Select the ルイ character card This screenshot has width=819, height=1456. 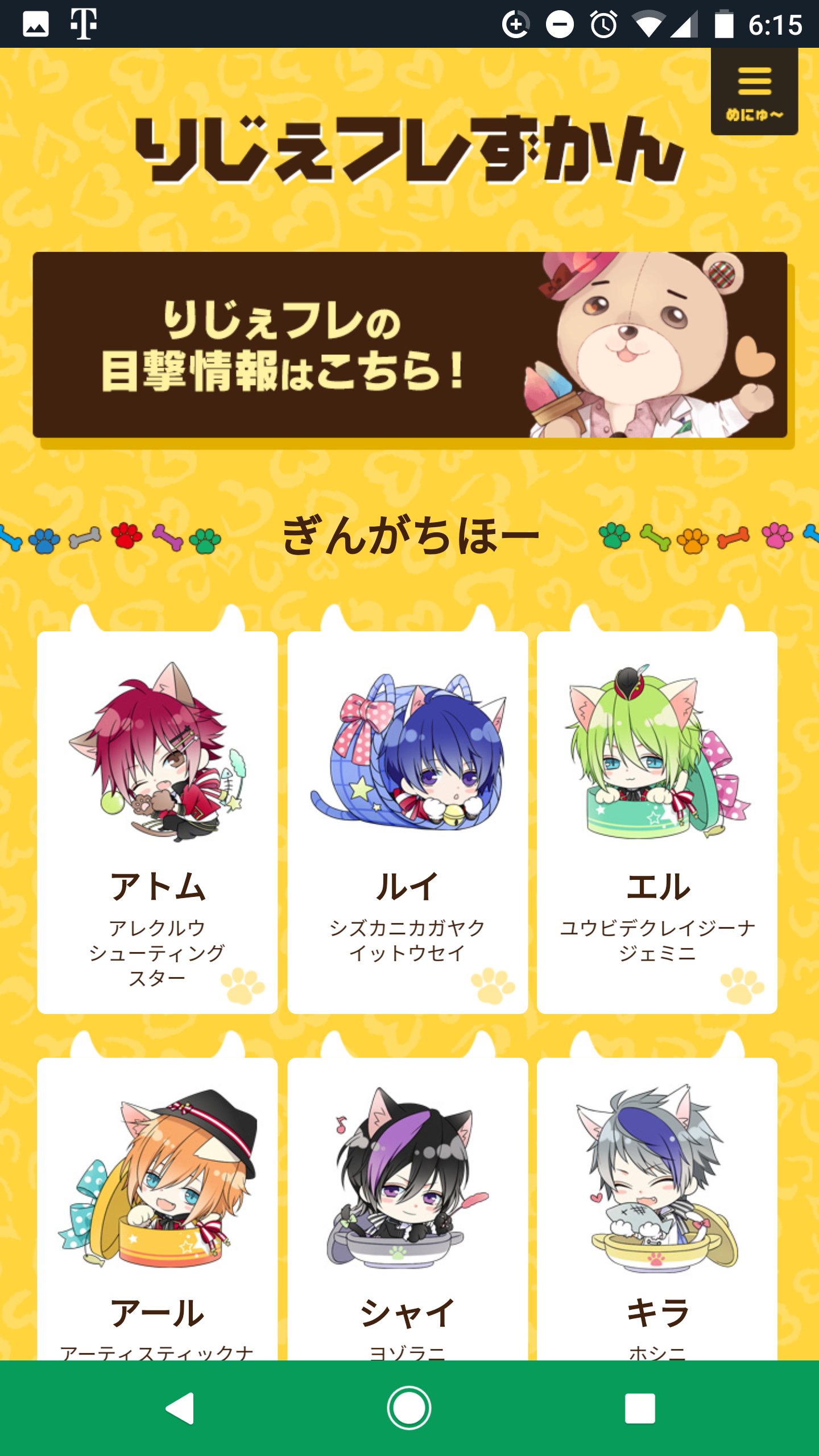pyautogui.click(x=408, y=822)
